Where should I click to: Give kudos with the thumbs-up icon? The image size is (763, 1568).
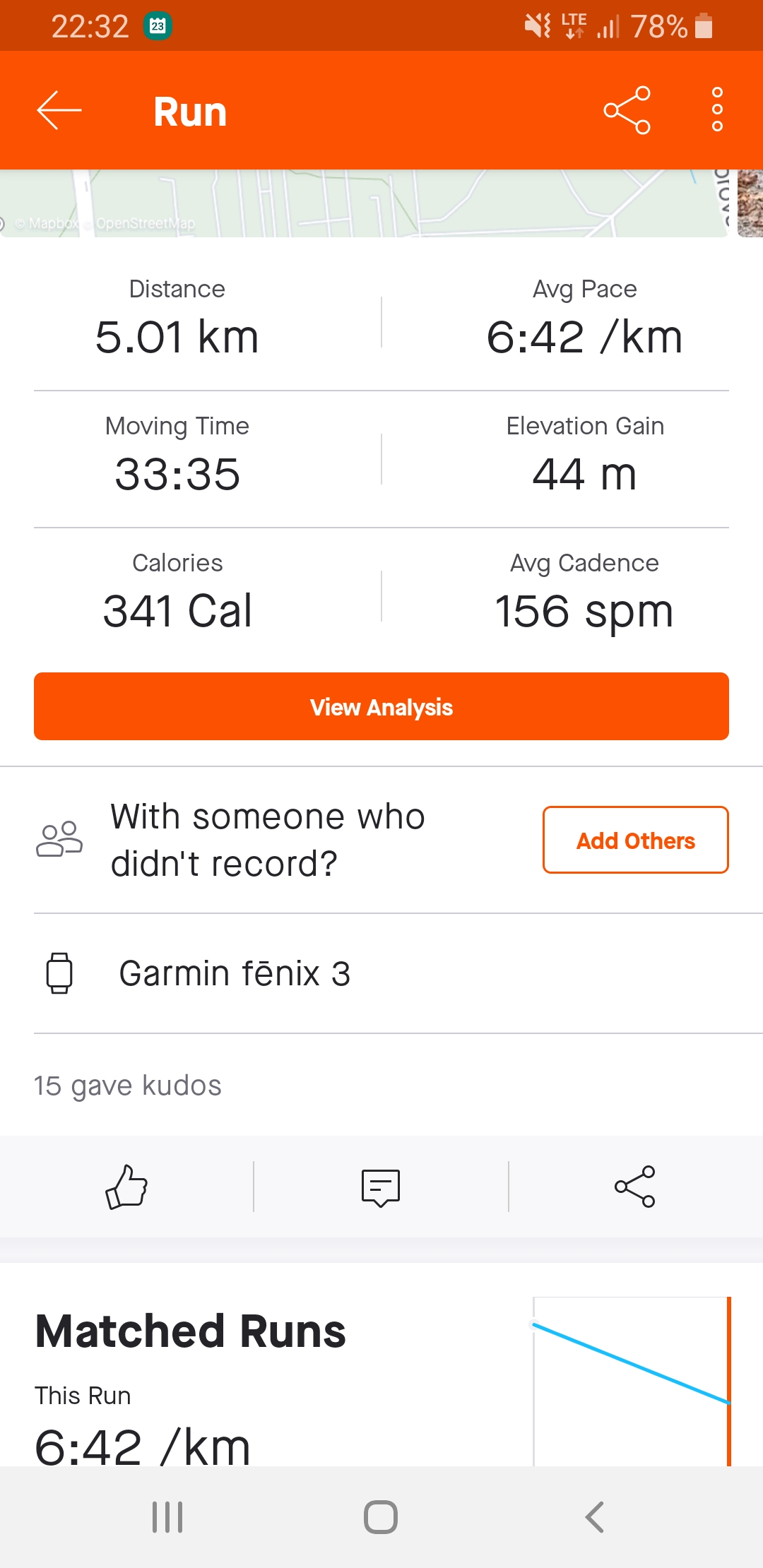[126, 1187]
